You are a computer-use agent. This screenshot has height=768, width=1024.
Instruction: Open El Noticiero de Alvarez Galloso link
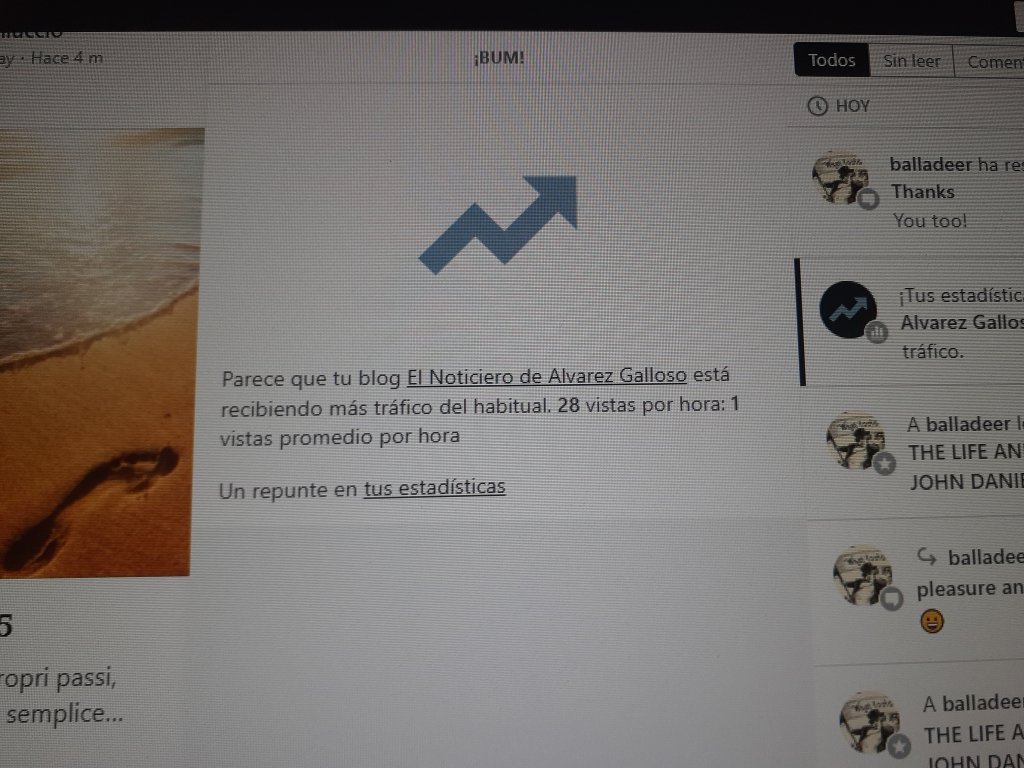[546, 376]
